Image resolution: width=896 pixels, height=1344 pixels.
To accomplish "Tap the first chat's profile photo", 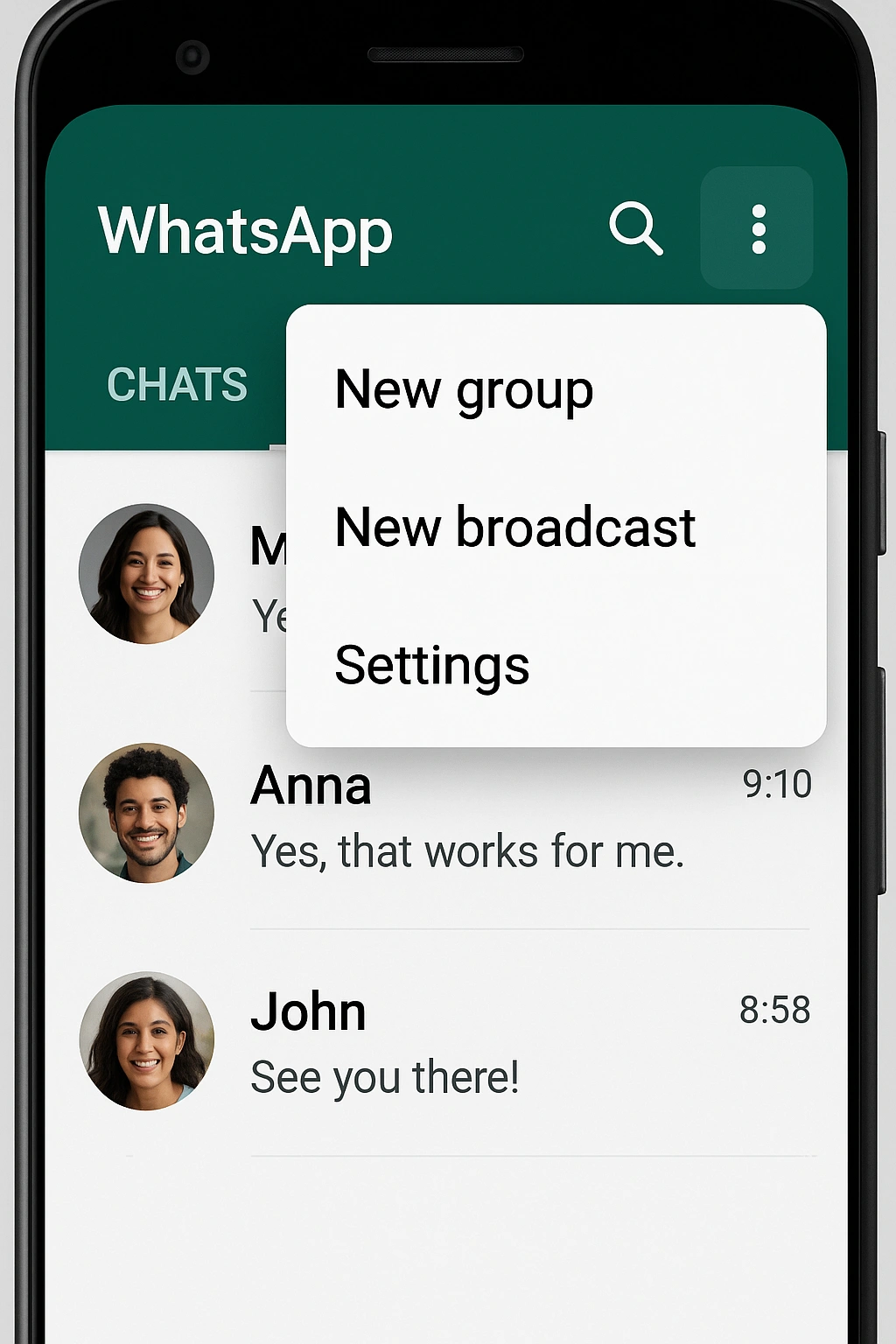I will pos(146,574).
